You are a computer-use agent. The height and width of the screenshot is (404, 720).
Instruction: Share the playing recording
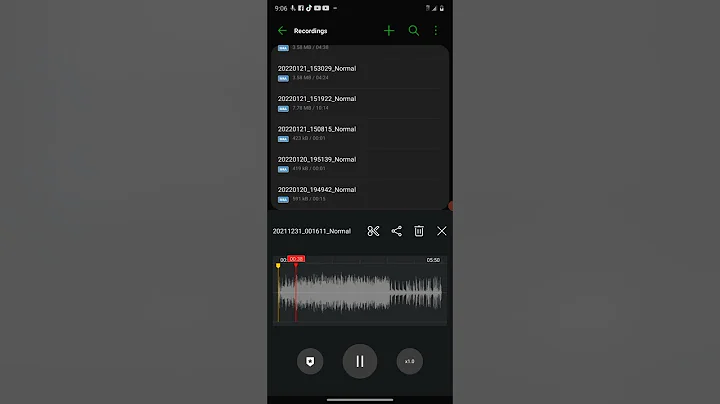pyautogui.click(x=396, y=231)
